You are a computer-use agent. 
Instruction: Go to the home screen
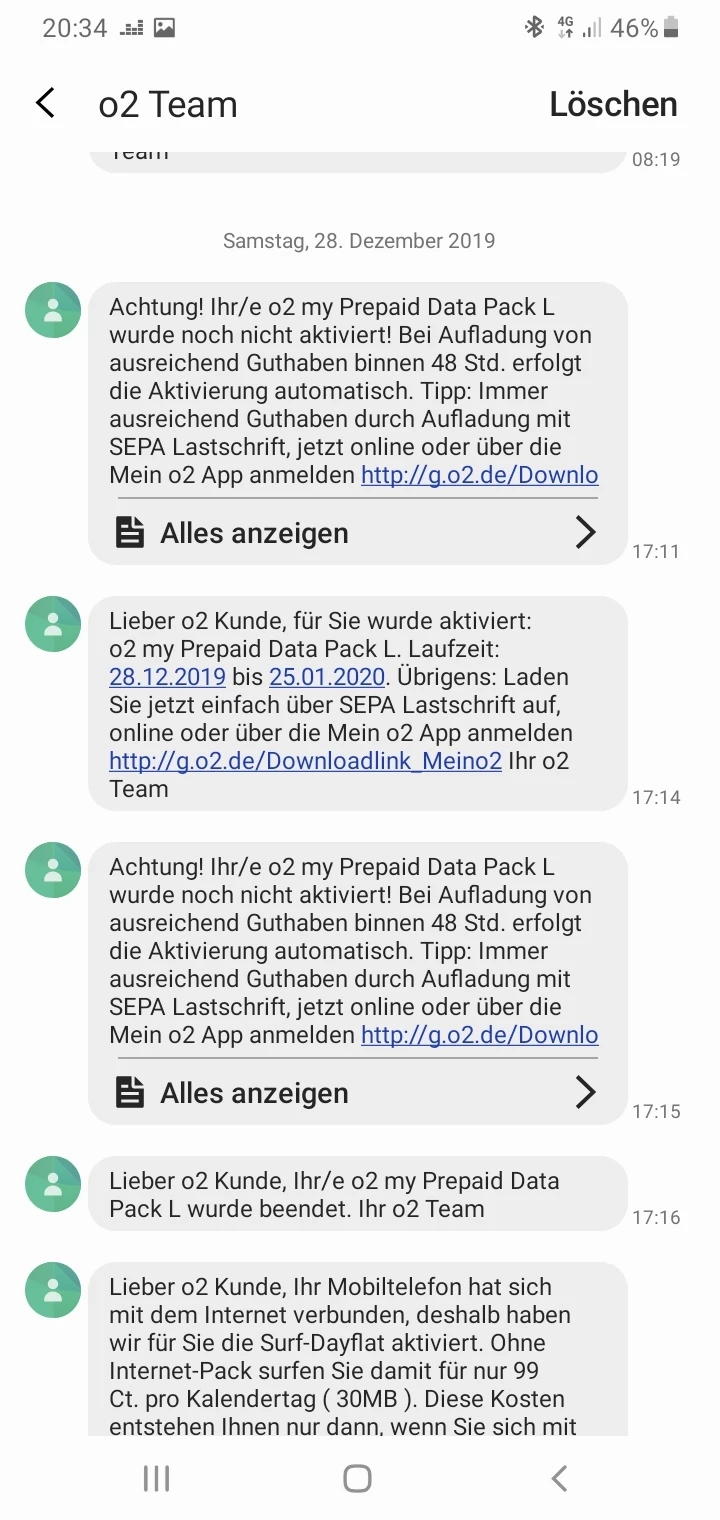[x=357, y=1478]
